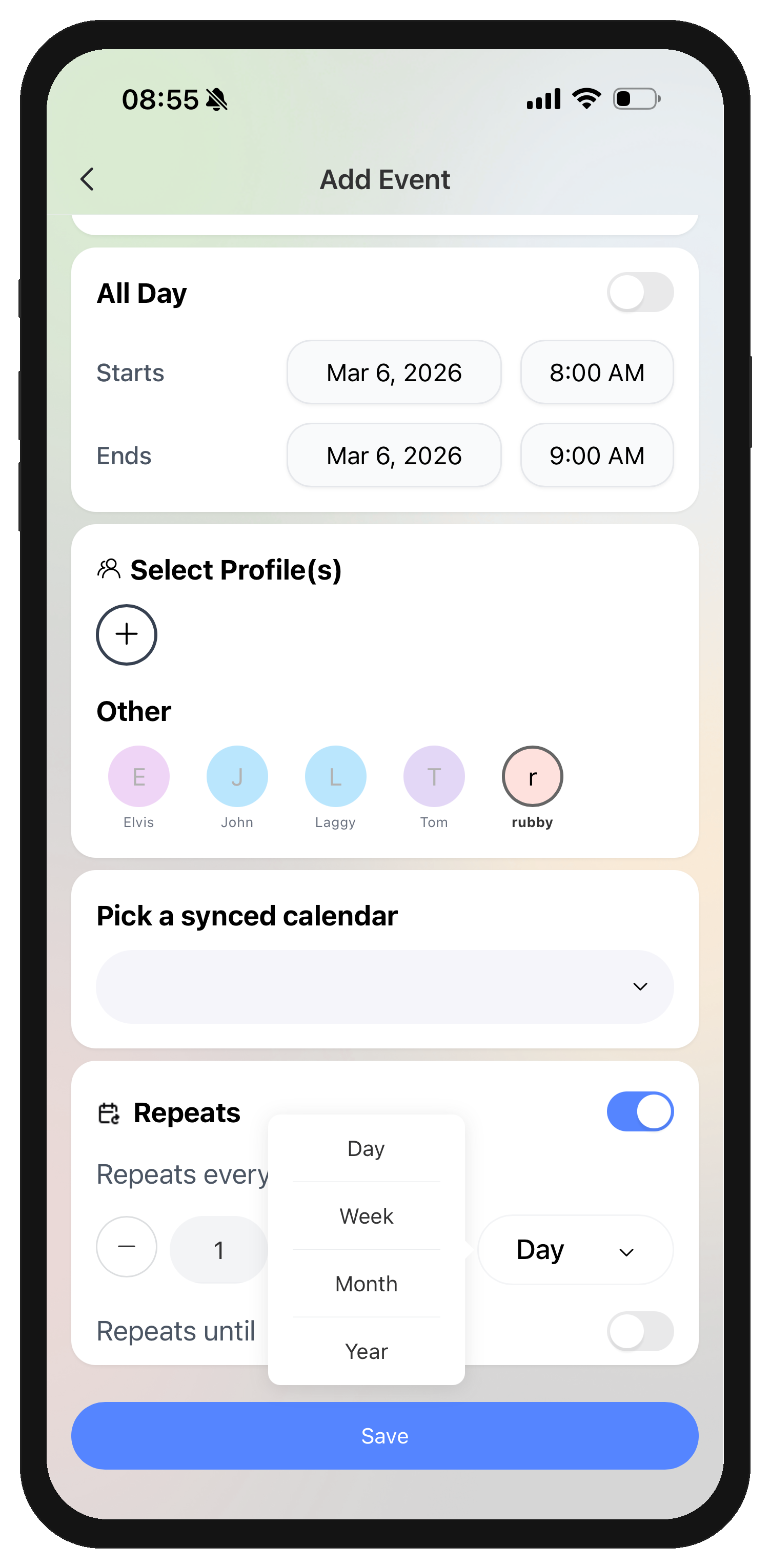Save the event
The height and width of the screenshot is (1568, 770).
(384, 1436)
